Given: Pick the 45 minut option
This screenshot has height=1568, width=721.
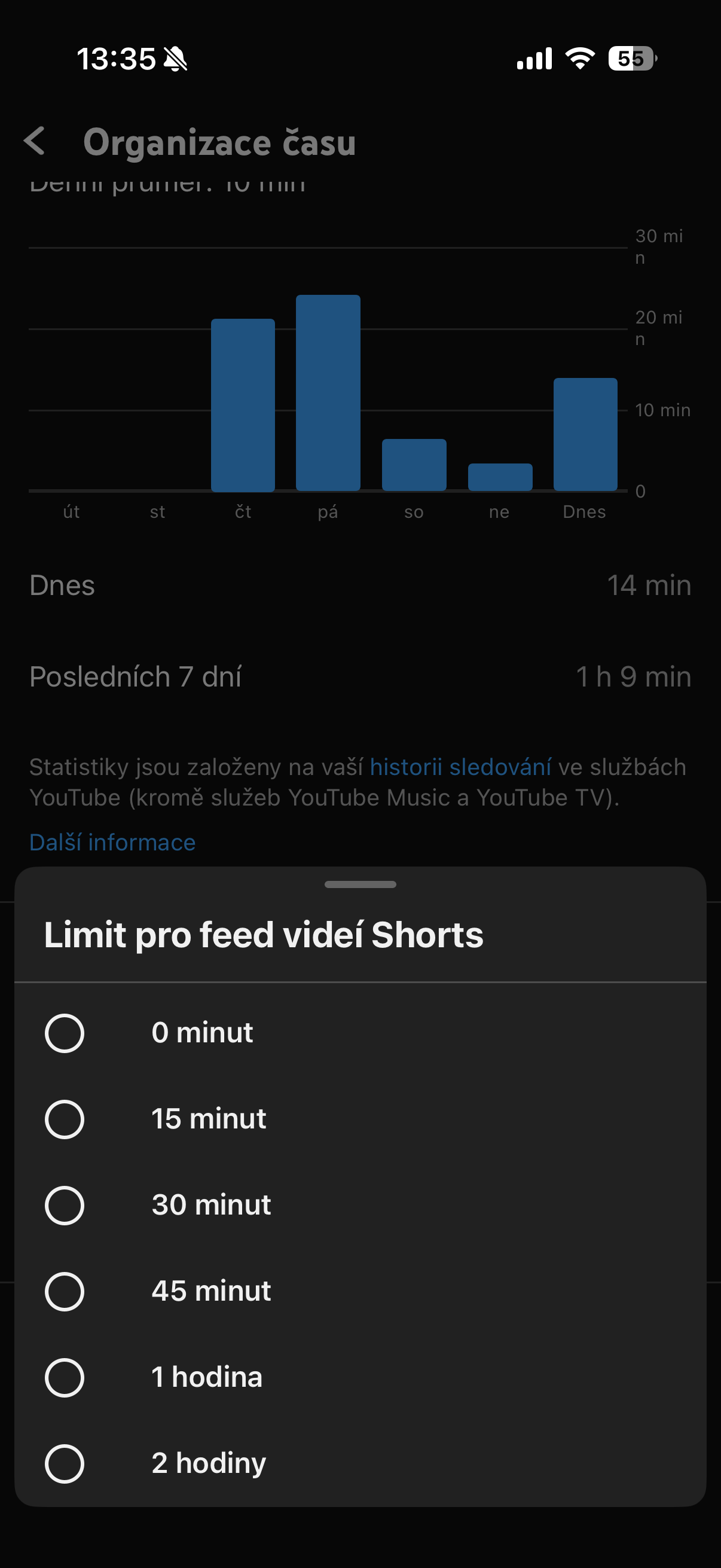Looking at the screenshot, I should pos(65,1291).
